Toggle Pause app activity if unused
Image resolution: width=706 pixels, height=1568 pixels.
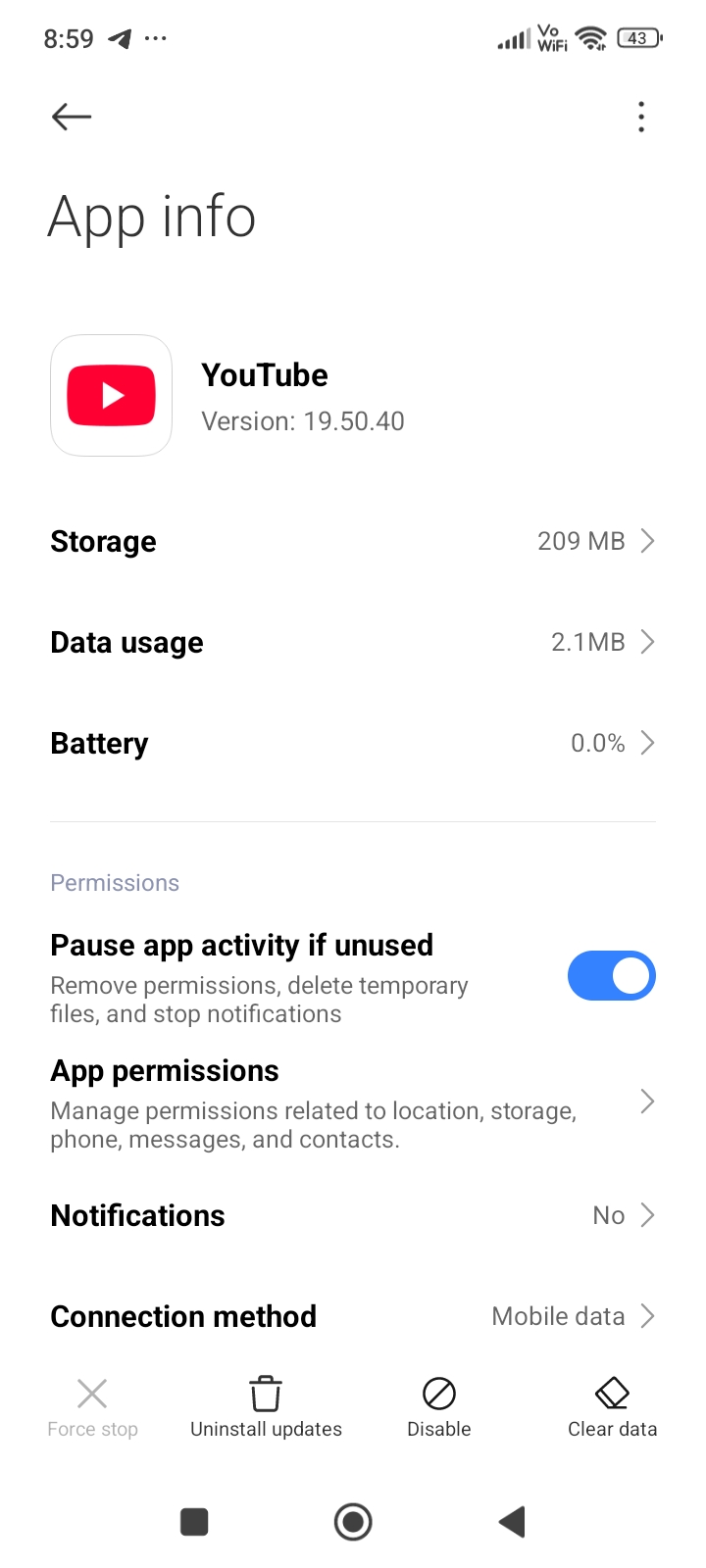611,976
